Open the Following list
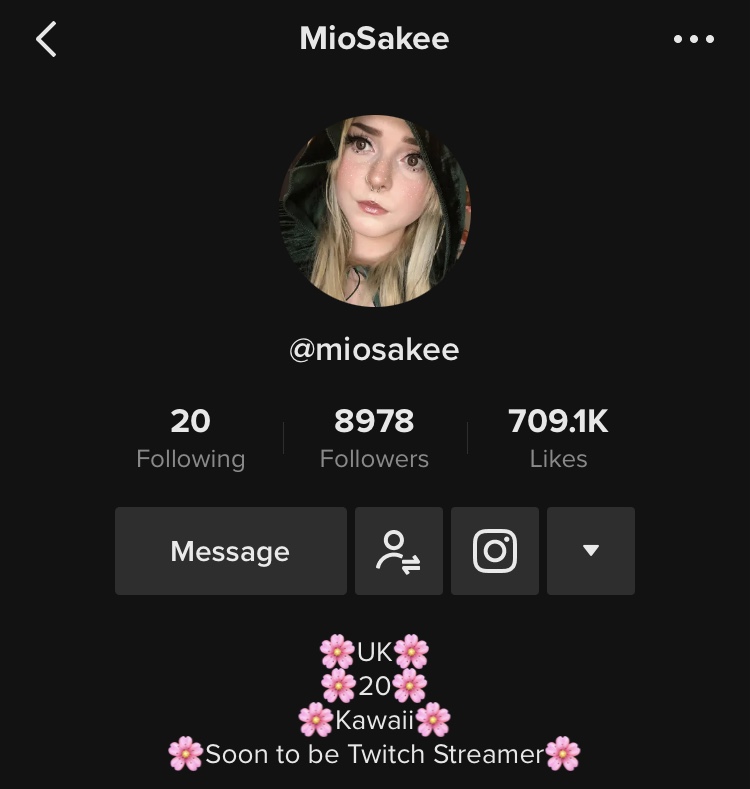The image size is (750, 789). tap(190, 438)
